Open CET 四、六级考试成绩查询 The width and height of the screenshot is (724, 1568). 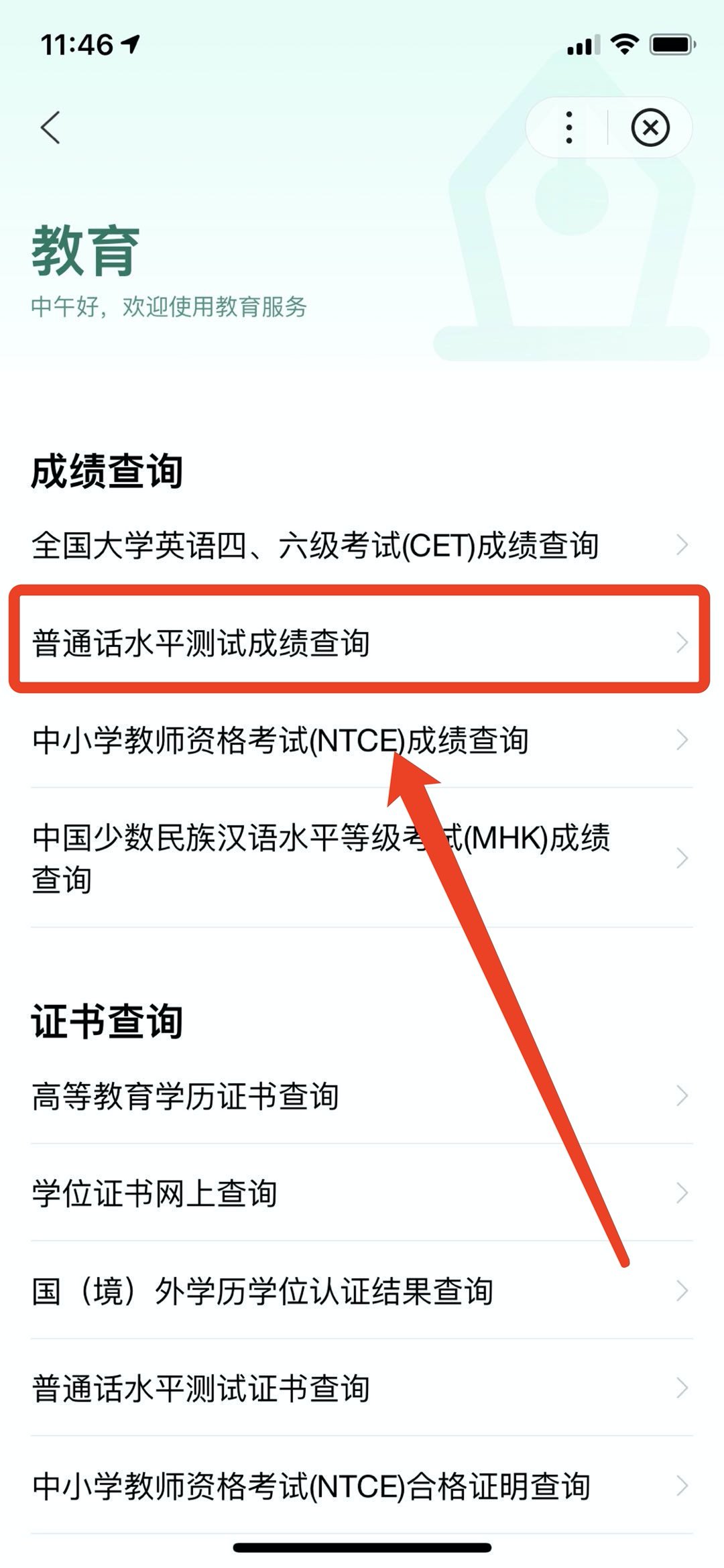(315, 545)
